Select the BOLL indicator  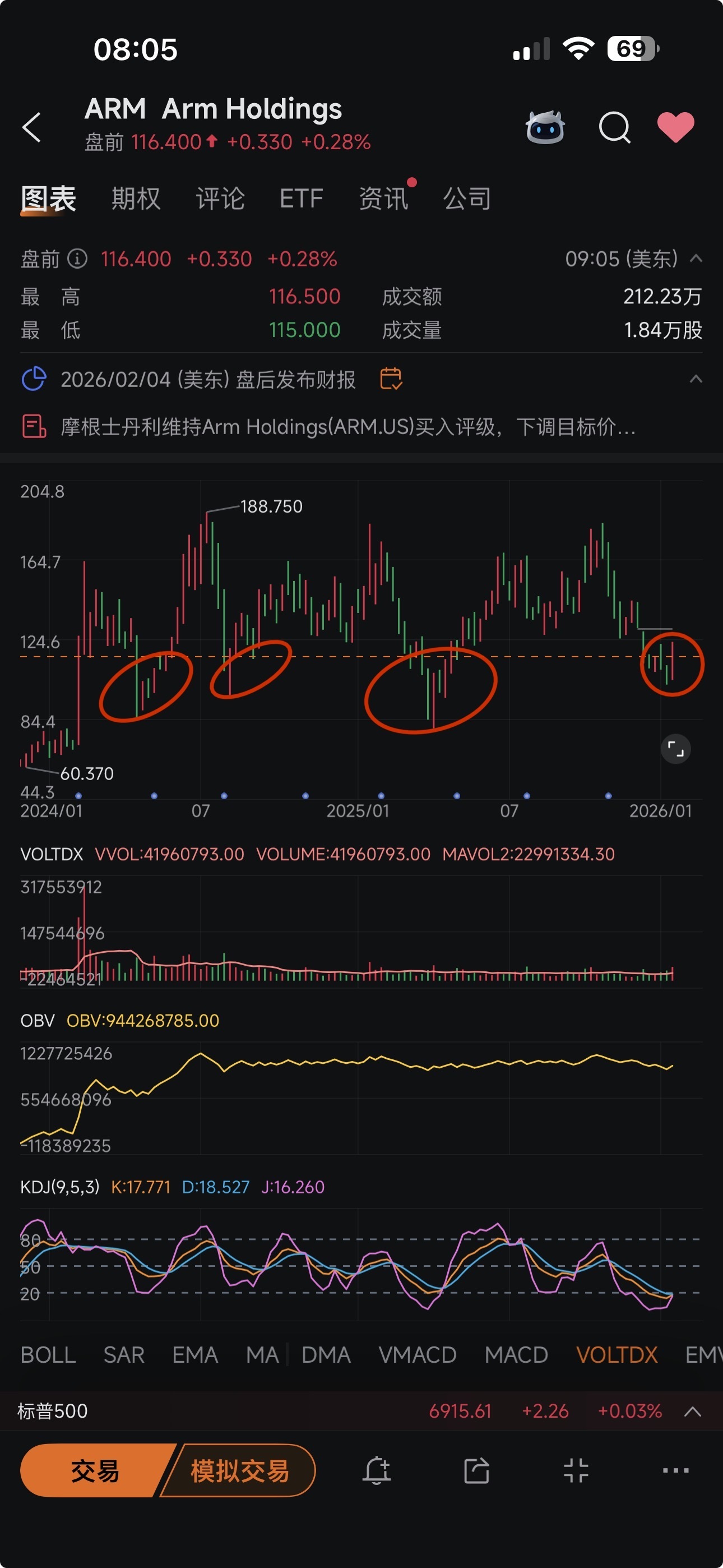[x=48, y=1355]
